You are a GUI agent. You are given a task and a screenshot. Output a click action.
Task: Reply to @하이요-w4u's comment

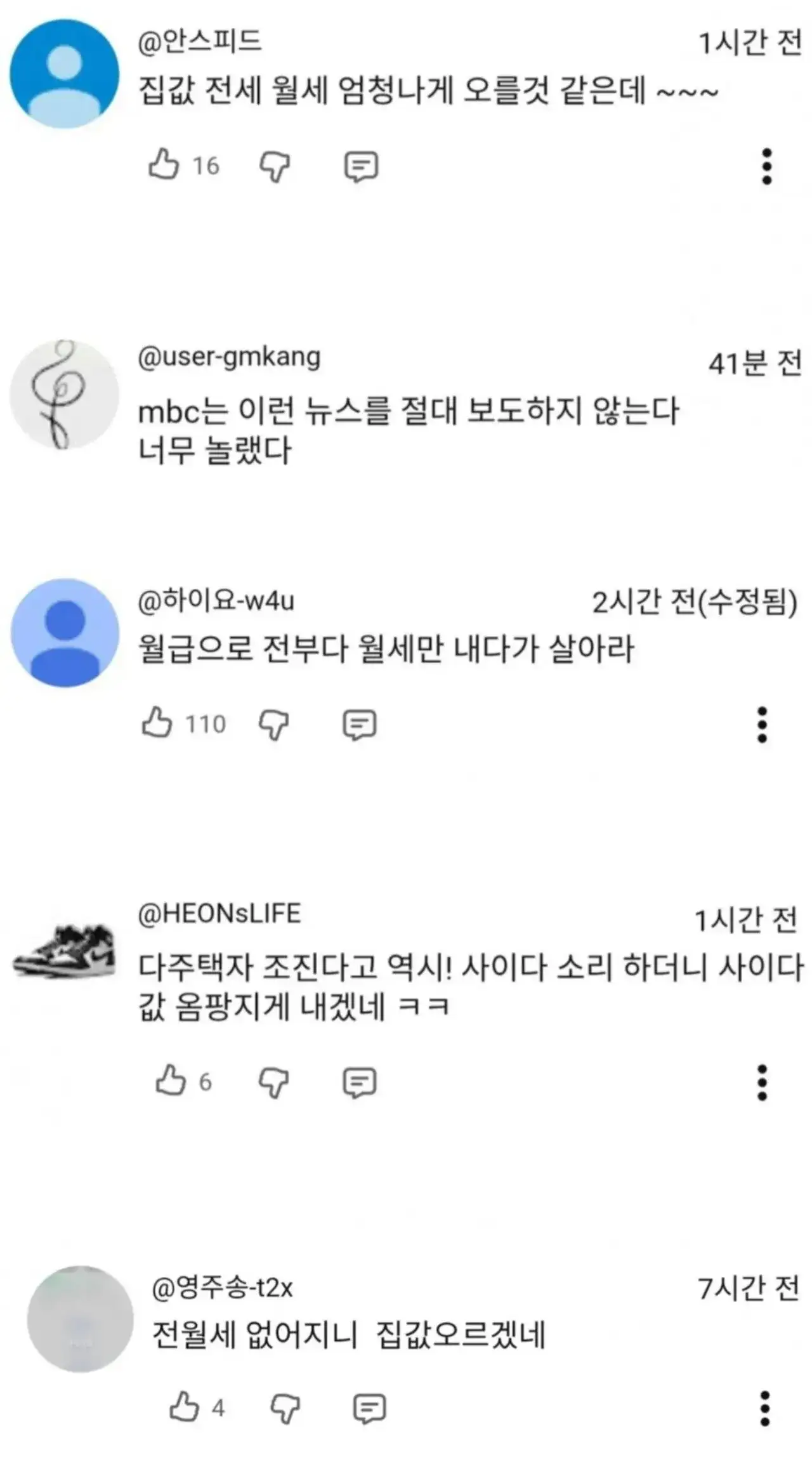(360, 724)
